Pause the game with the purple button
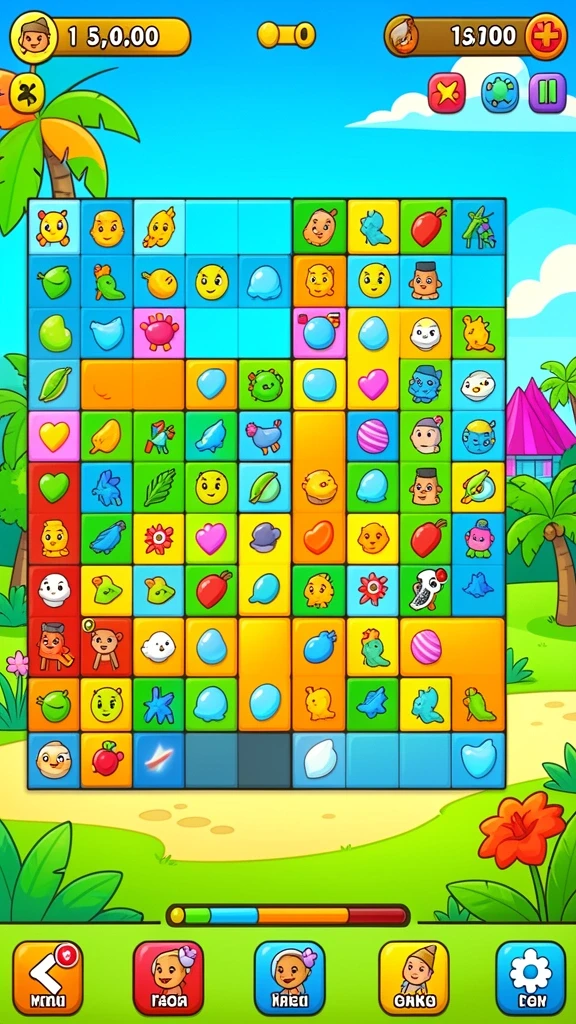The height and width of the screenshot is (1024, 576). click(x=547, y=93)
